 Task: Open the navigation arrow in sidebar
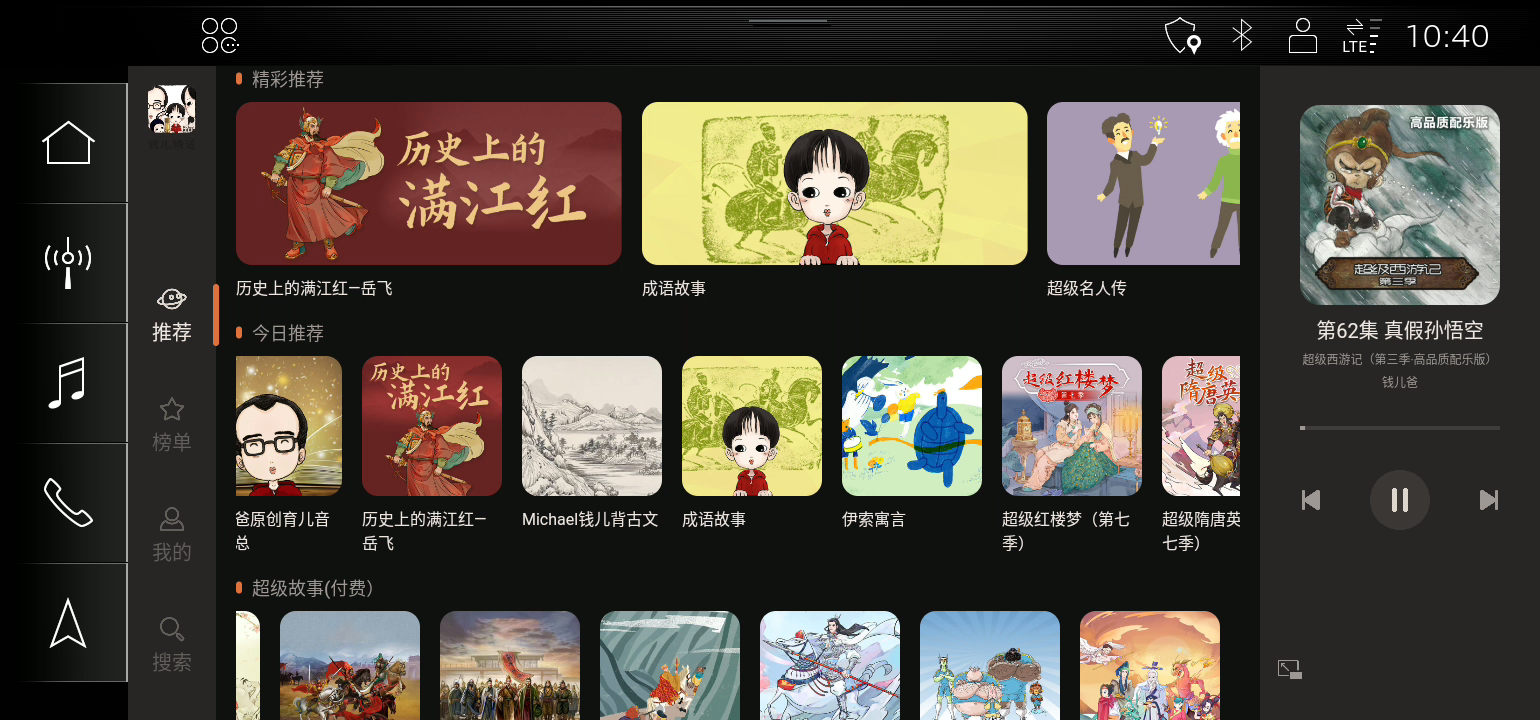coord(67,622)
